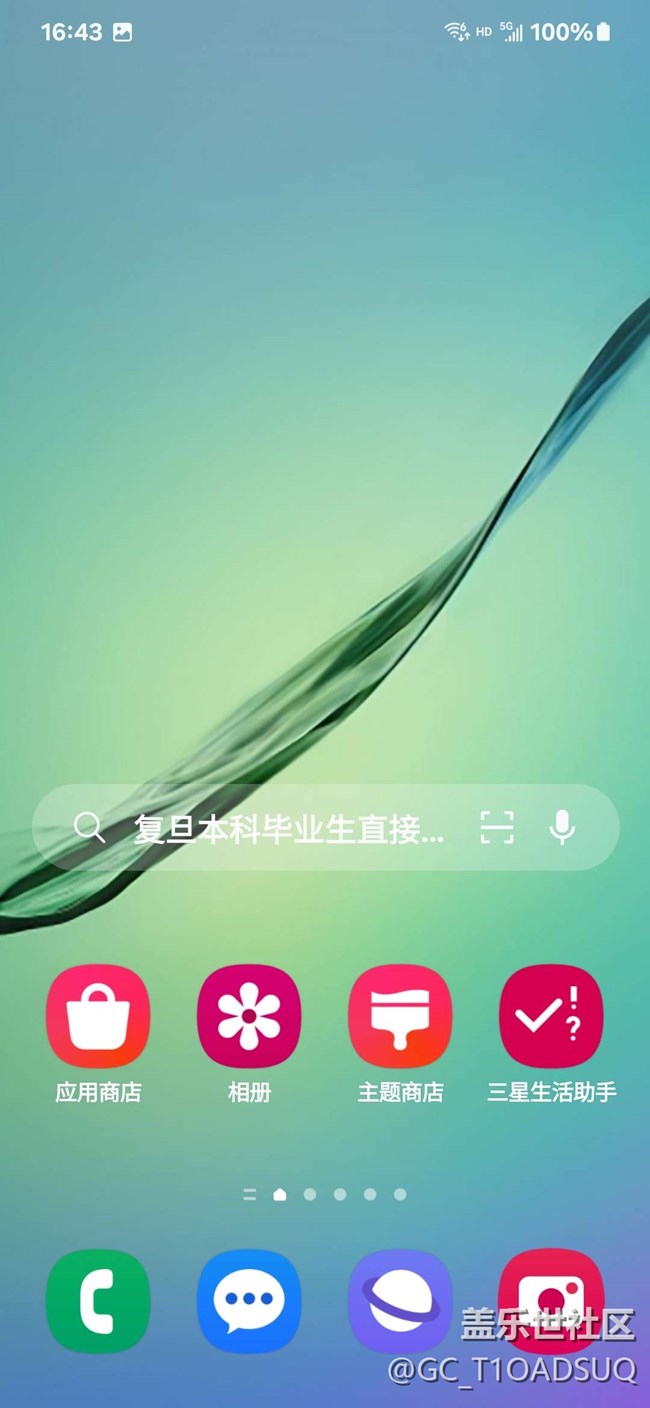Open 主题商店 theme store
650x1408 pixels.
tap(400, 1016)
